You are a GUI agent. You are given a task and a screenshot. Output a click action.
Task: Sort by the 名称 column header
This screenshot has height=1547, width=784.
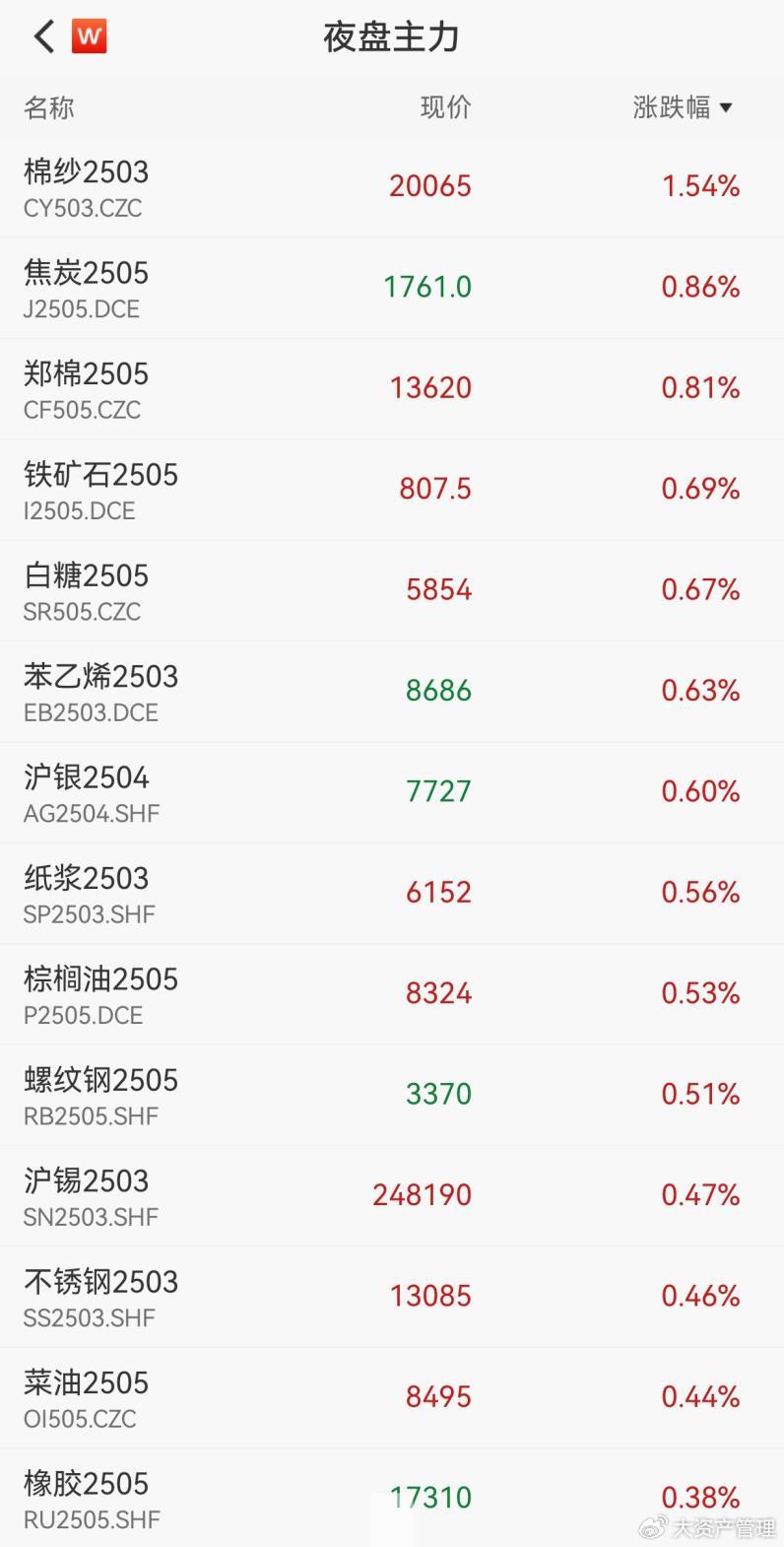pyautogui.click(x=47, y=107)
